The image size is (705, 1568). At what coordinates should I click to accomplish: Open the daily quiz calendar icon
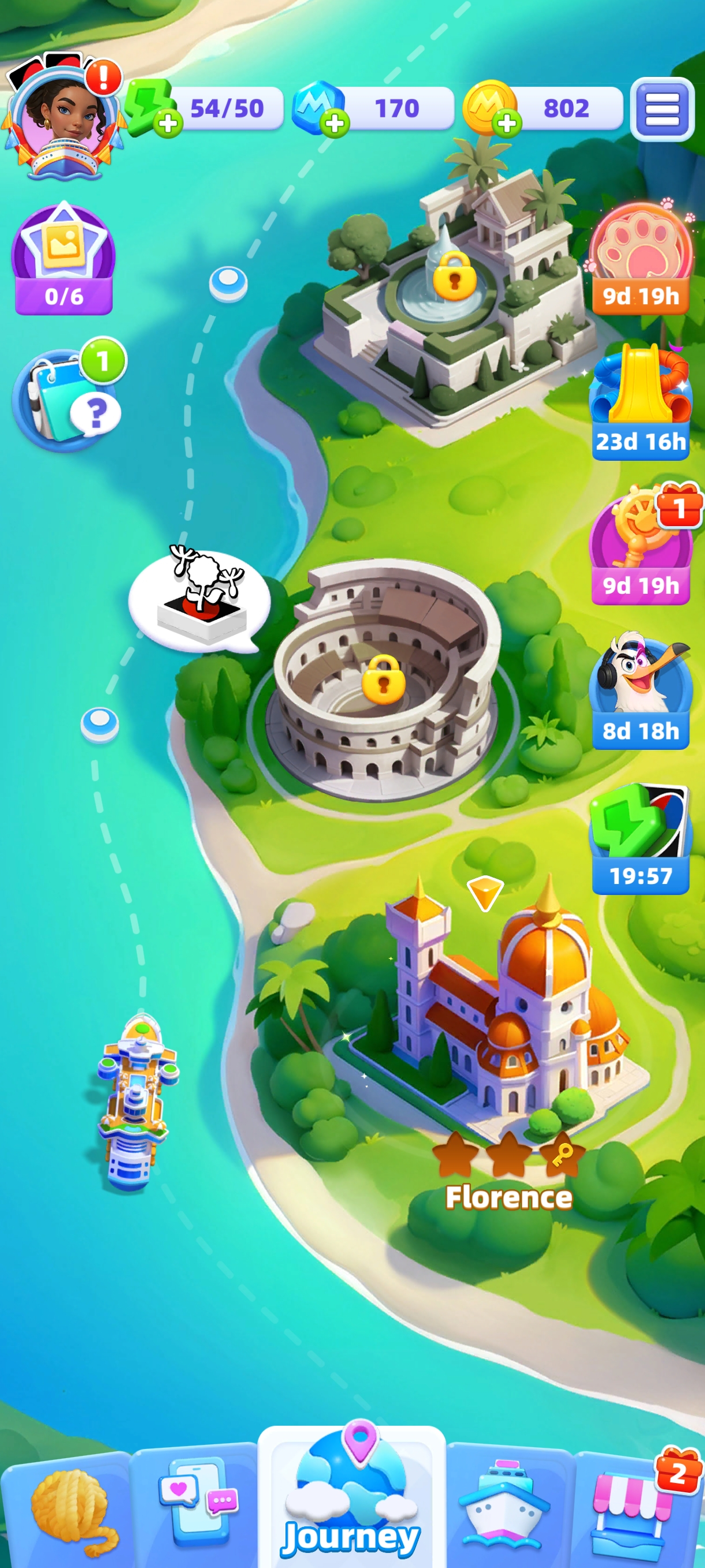(x=67, y=399)
